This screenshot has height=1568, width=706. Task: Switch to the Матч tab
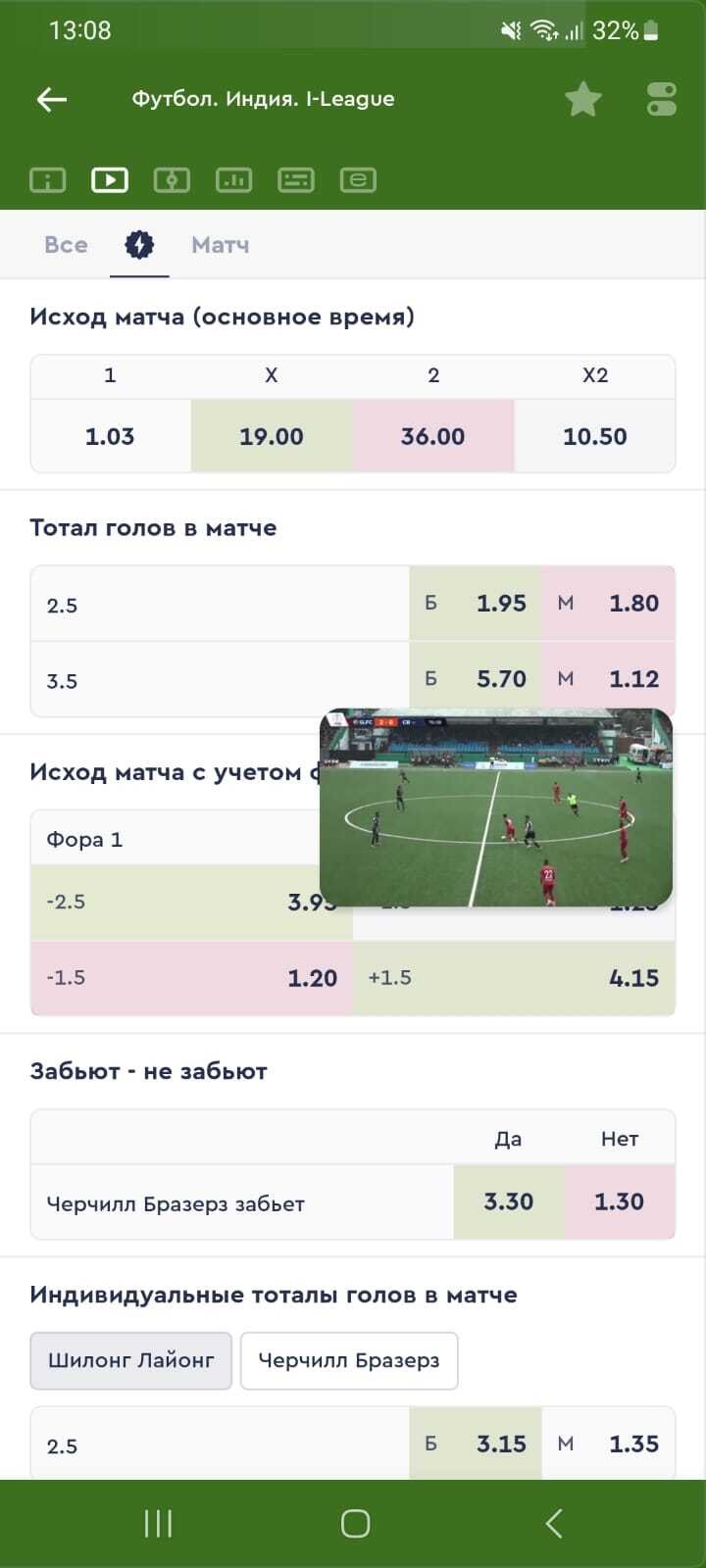pos(220,245)
